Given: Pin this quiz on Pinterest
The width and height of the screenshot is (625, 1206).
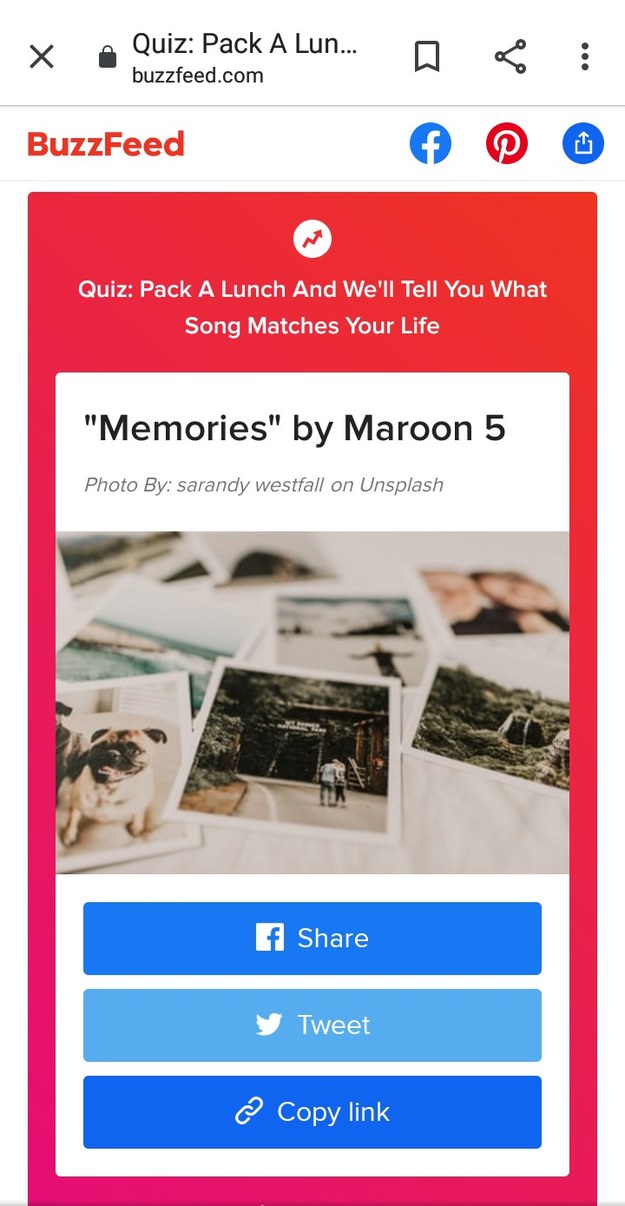Looking at the screenshot, I should tap(507, 144).
